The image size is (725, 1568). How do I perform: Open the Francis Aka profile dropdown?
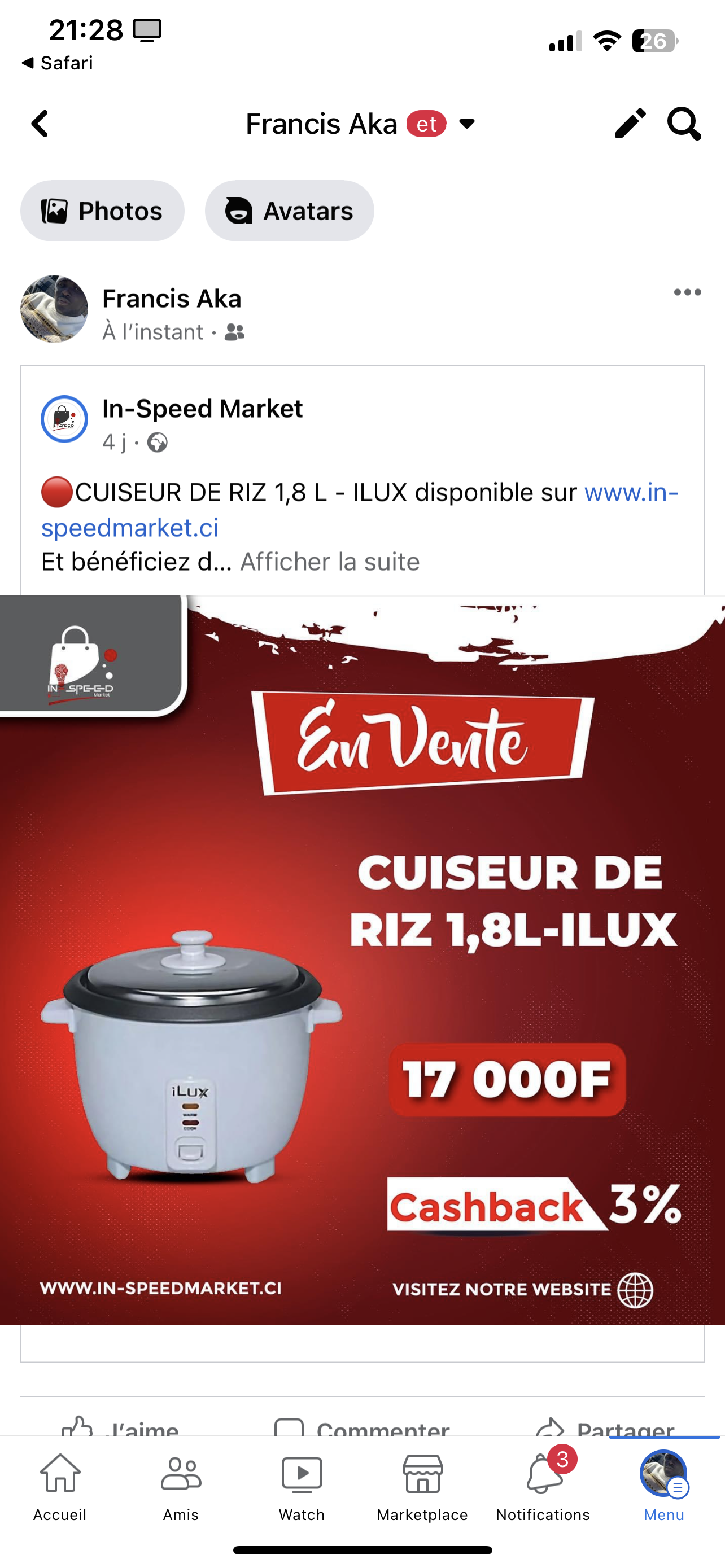click(x=466, y=124)
